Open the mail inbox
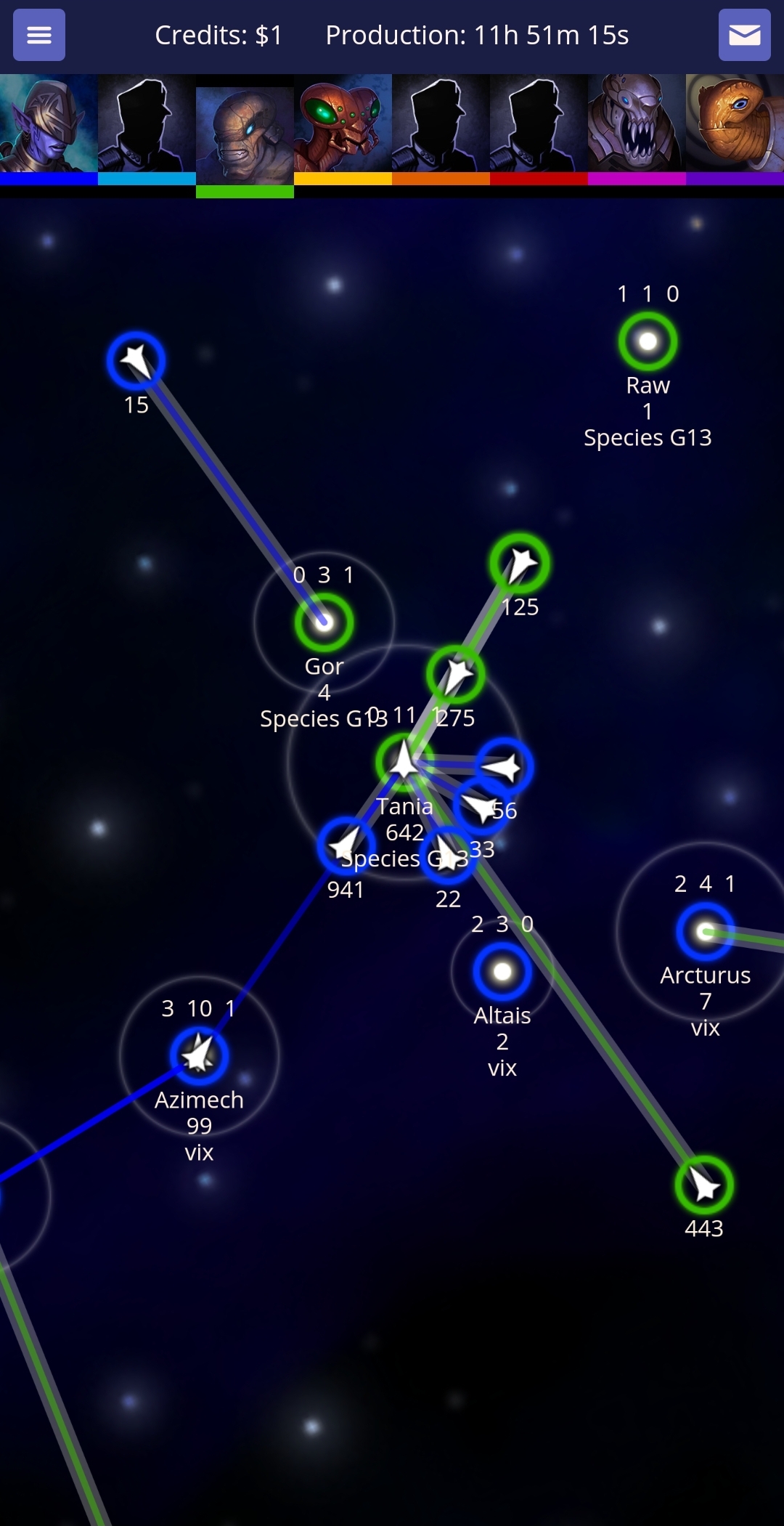The height and width of the screenshot is (1526, 784). pos(744,35)
